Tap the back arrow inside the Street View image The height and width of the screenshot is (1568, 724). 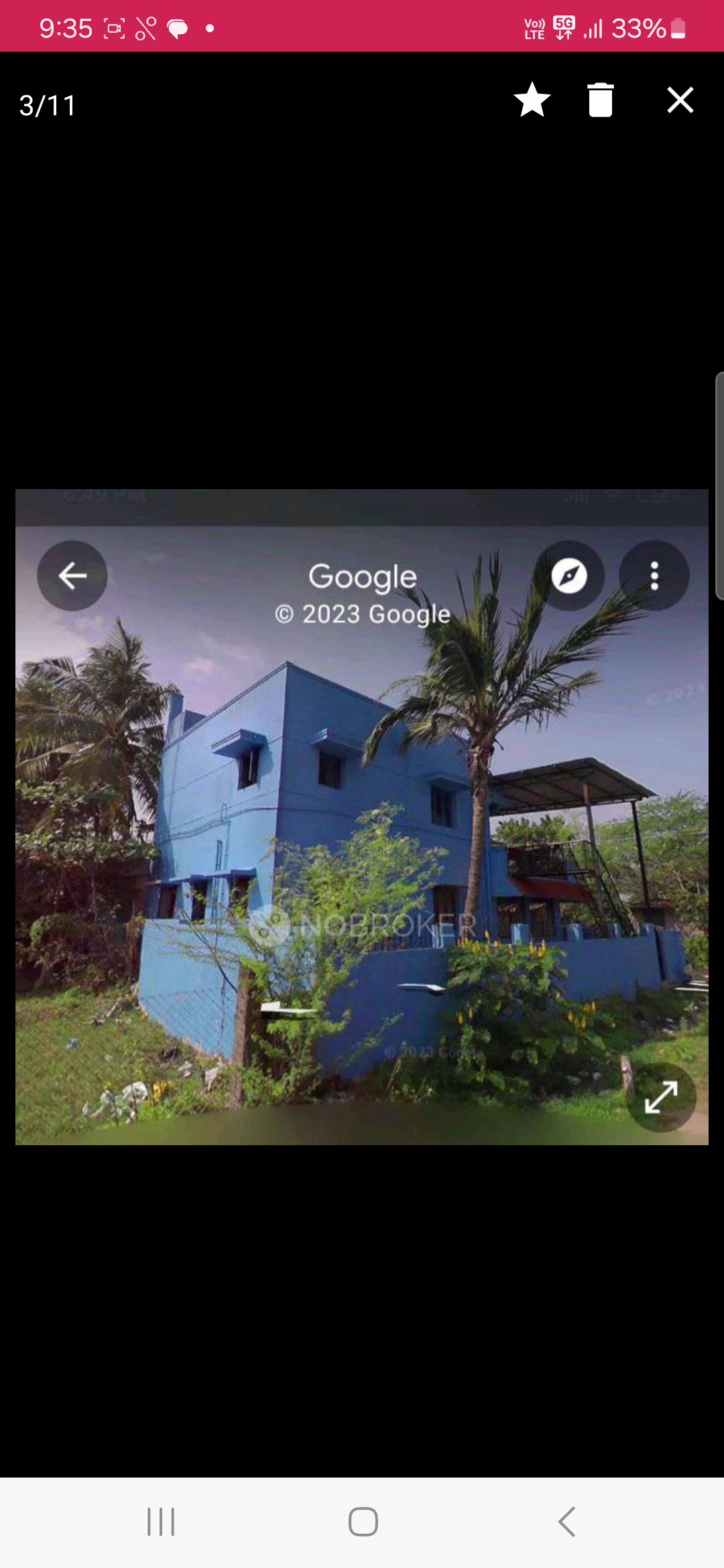[x=72, y=576]
